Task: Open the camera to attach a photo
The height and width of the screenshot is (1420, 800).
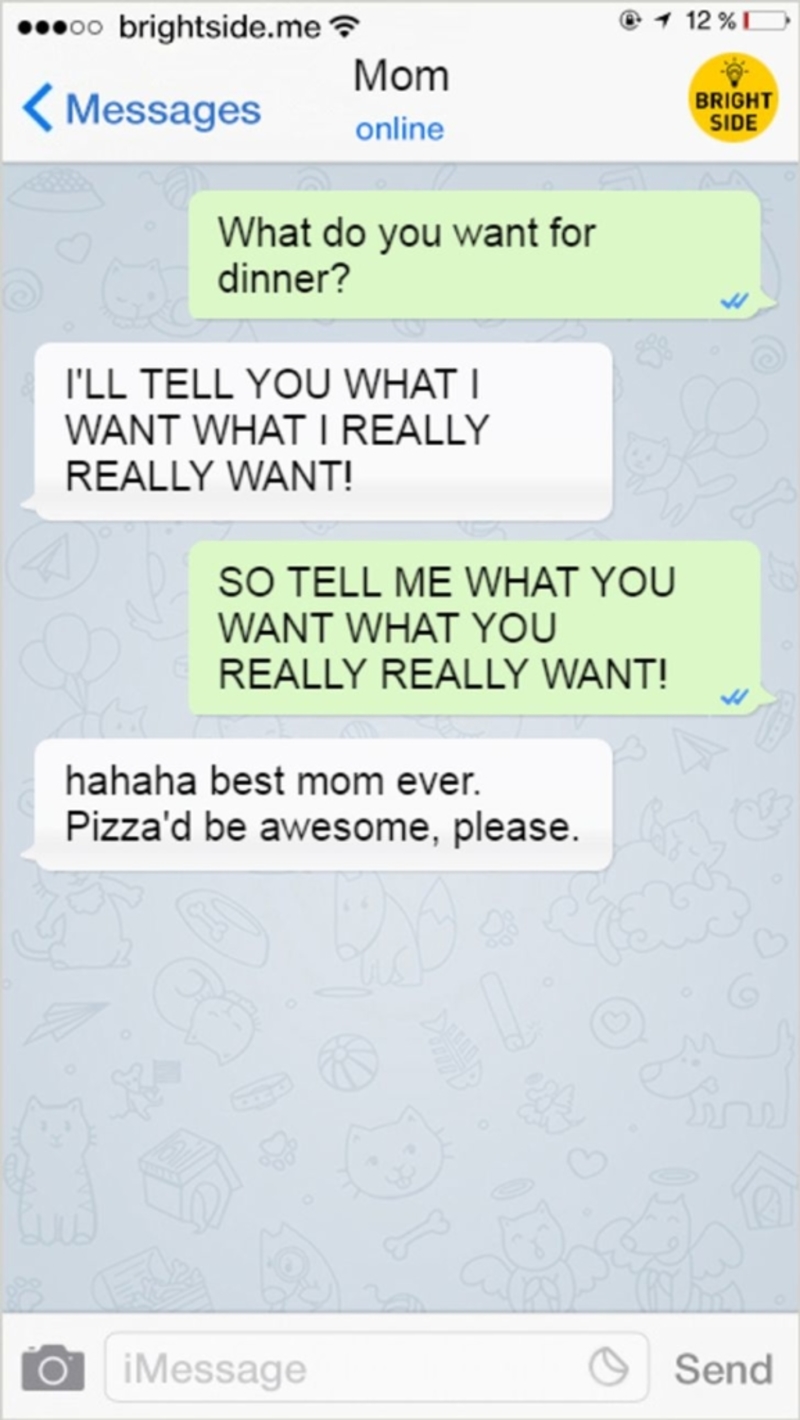Action: [53, 1367]
